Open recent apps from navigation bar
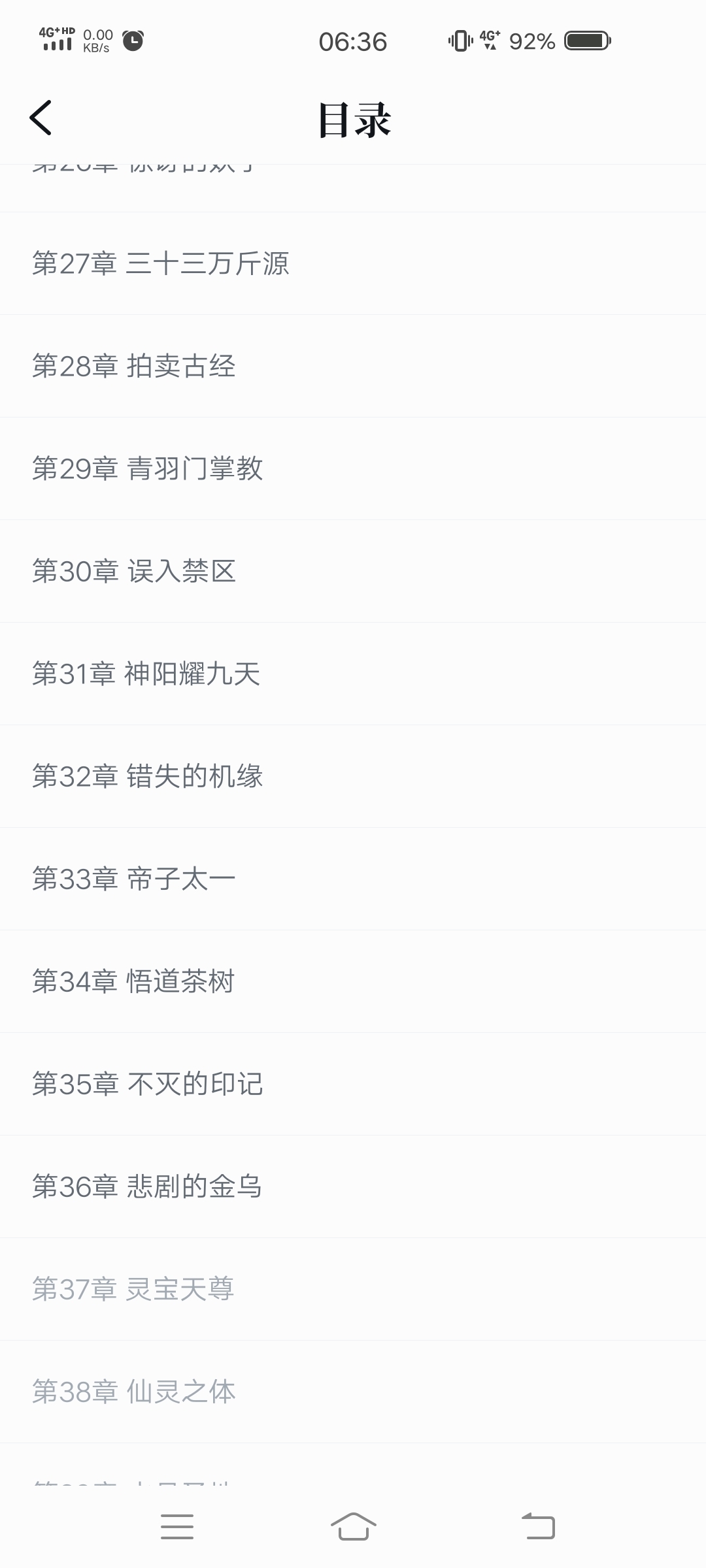This screenshot has width=706, height=1568. click(177, 1527)
